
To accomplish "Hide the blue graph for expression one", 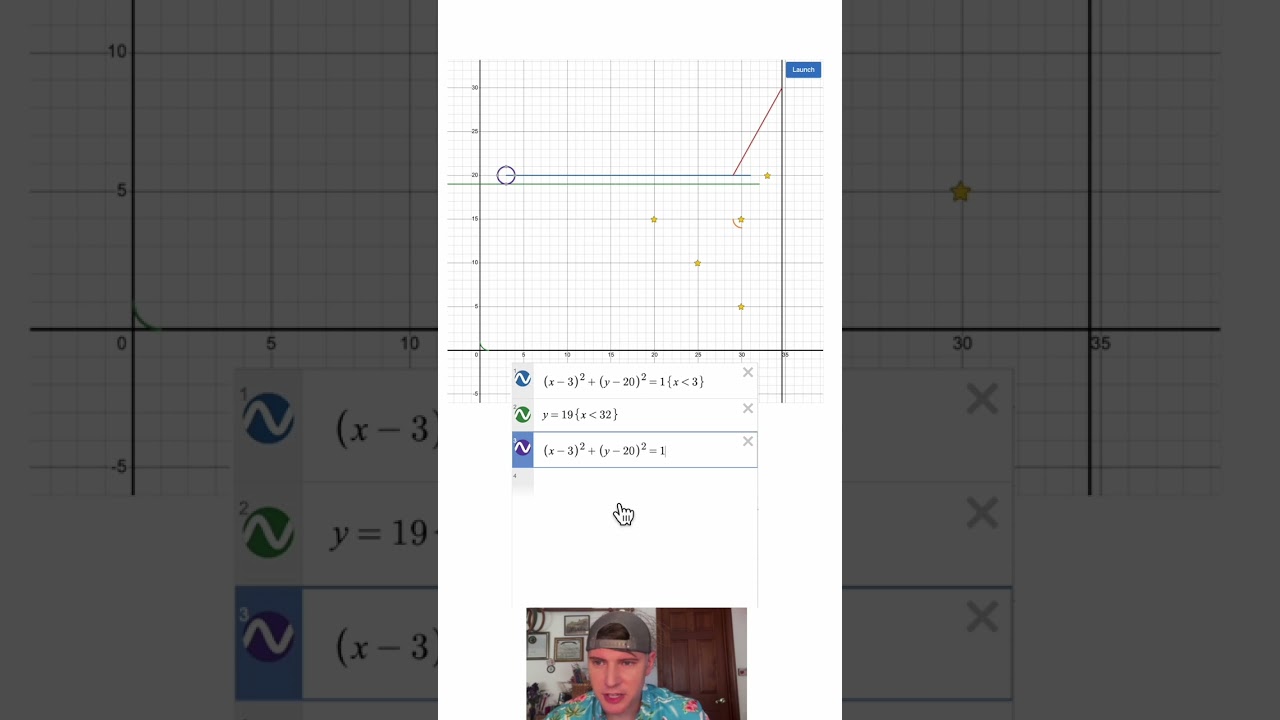I will 522,380.
